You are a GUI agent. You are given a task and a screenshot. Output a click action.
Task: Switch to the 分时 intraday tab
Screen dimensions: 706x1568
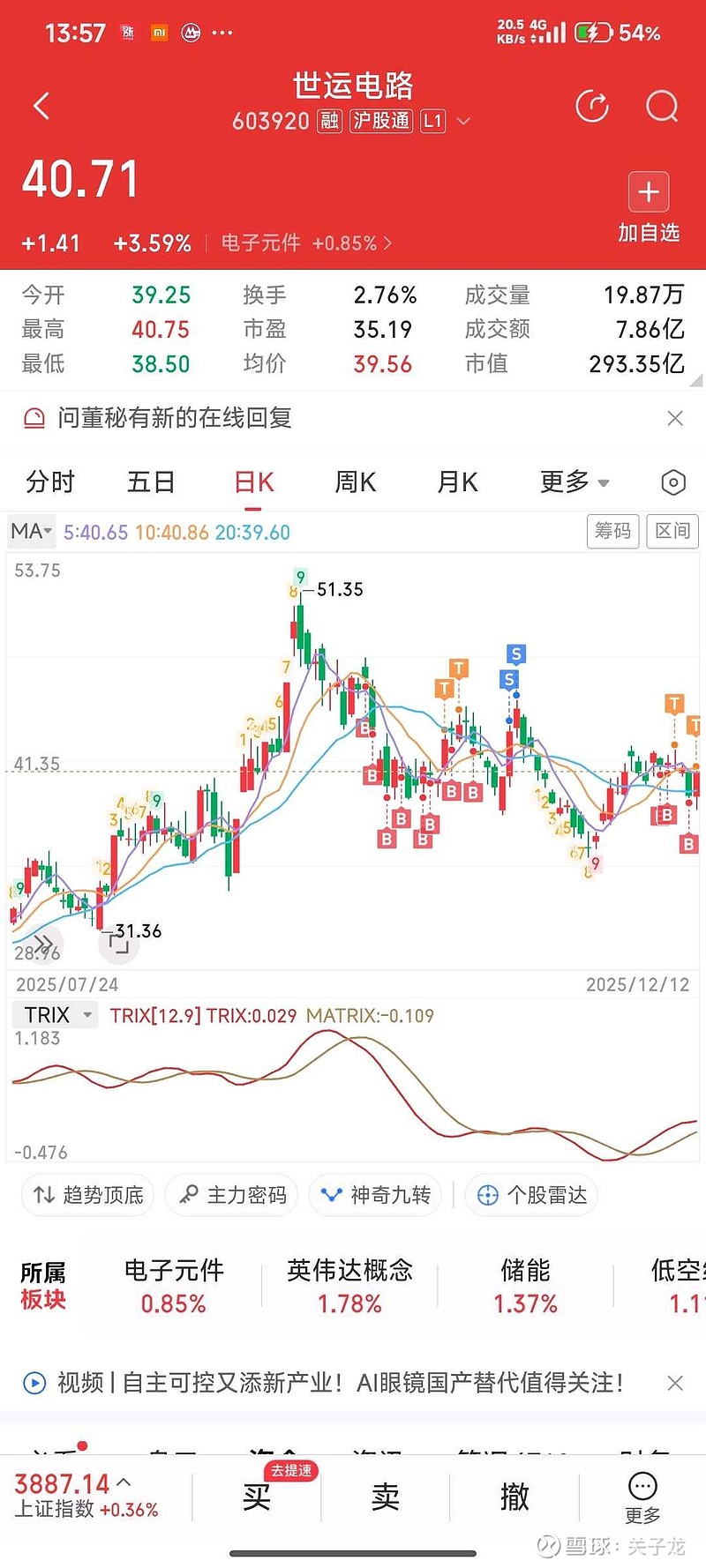(x=49, y=482)
